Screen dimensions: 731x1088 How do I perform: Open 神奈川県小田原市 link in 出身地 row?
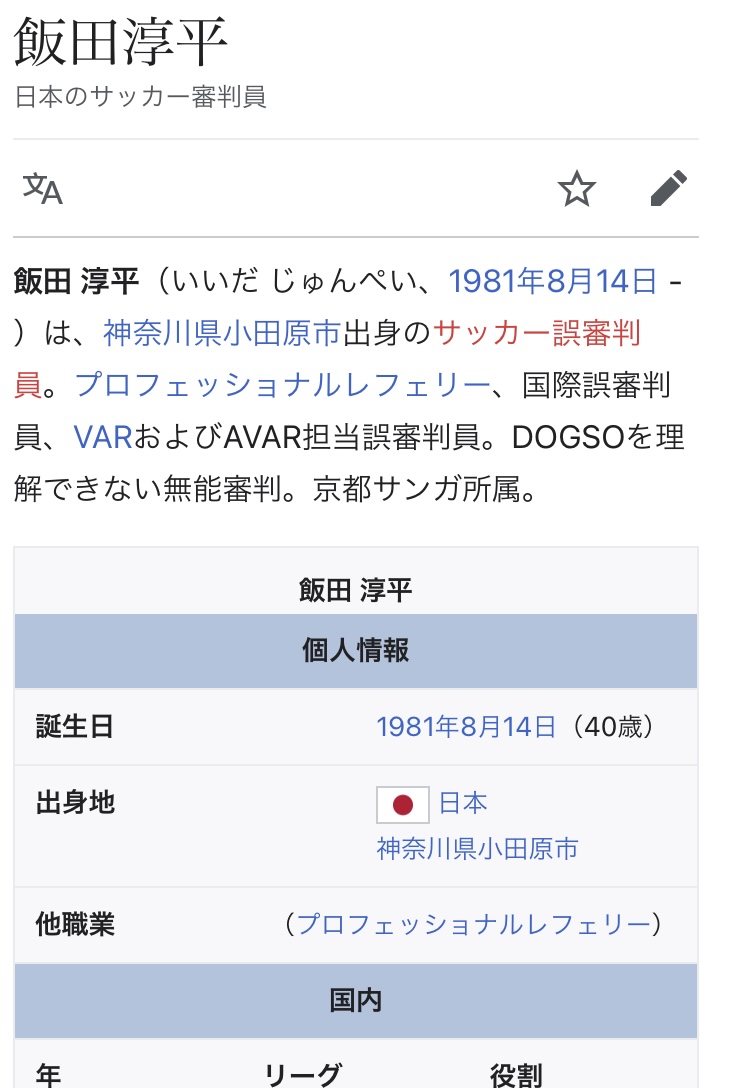pyautogui.click(x=477, y=849)
